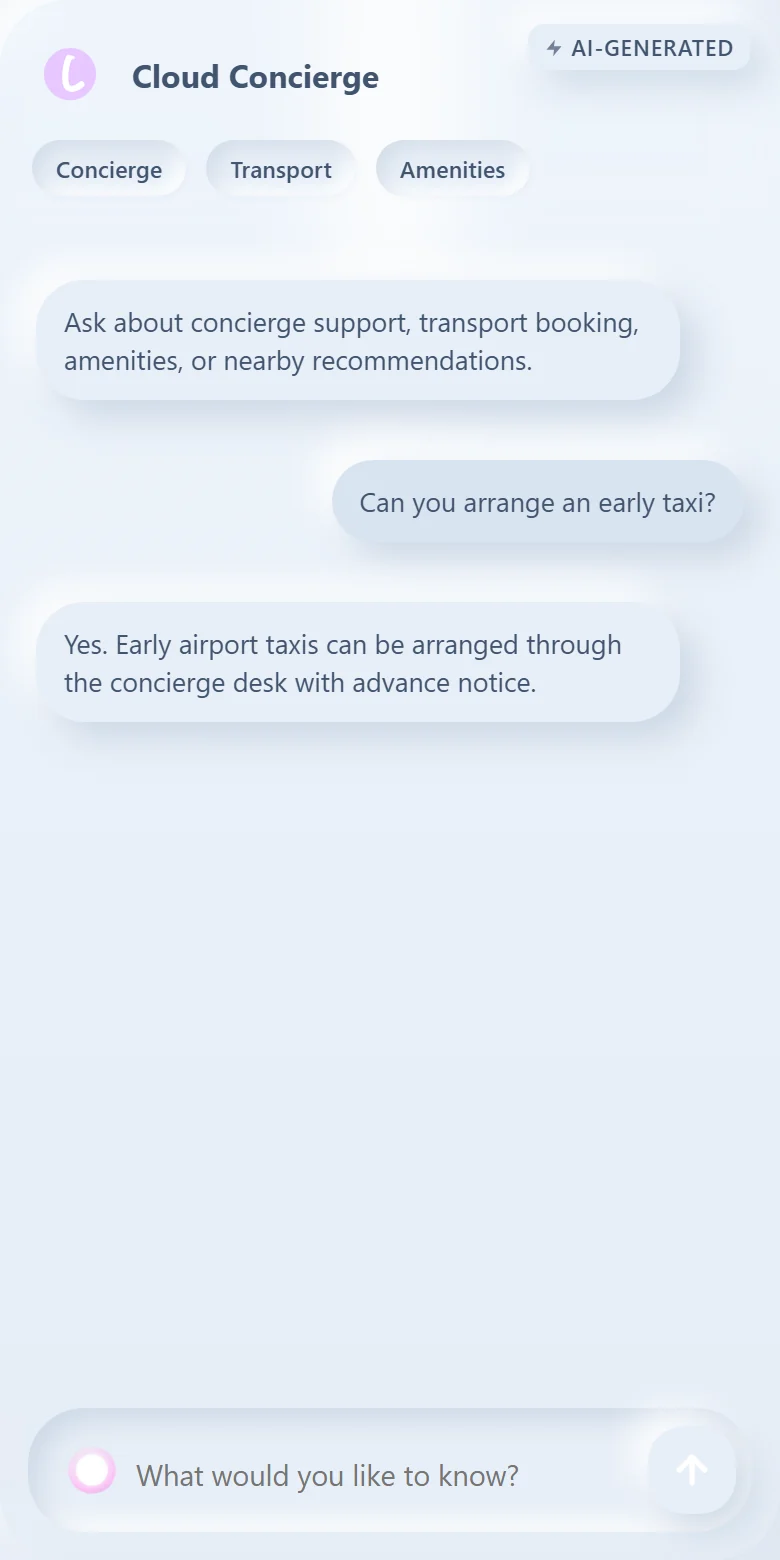Activate the Transport category filter
780x1560 pixels.
pyautogui.click(x=281, y=169)
